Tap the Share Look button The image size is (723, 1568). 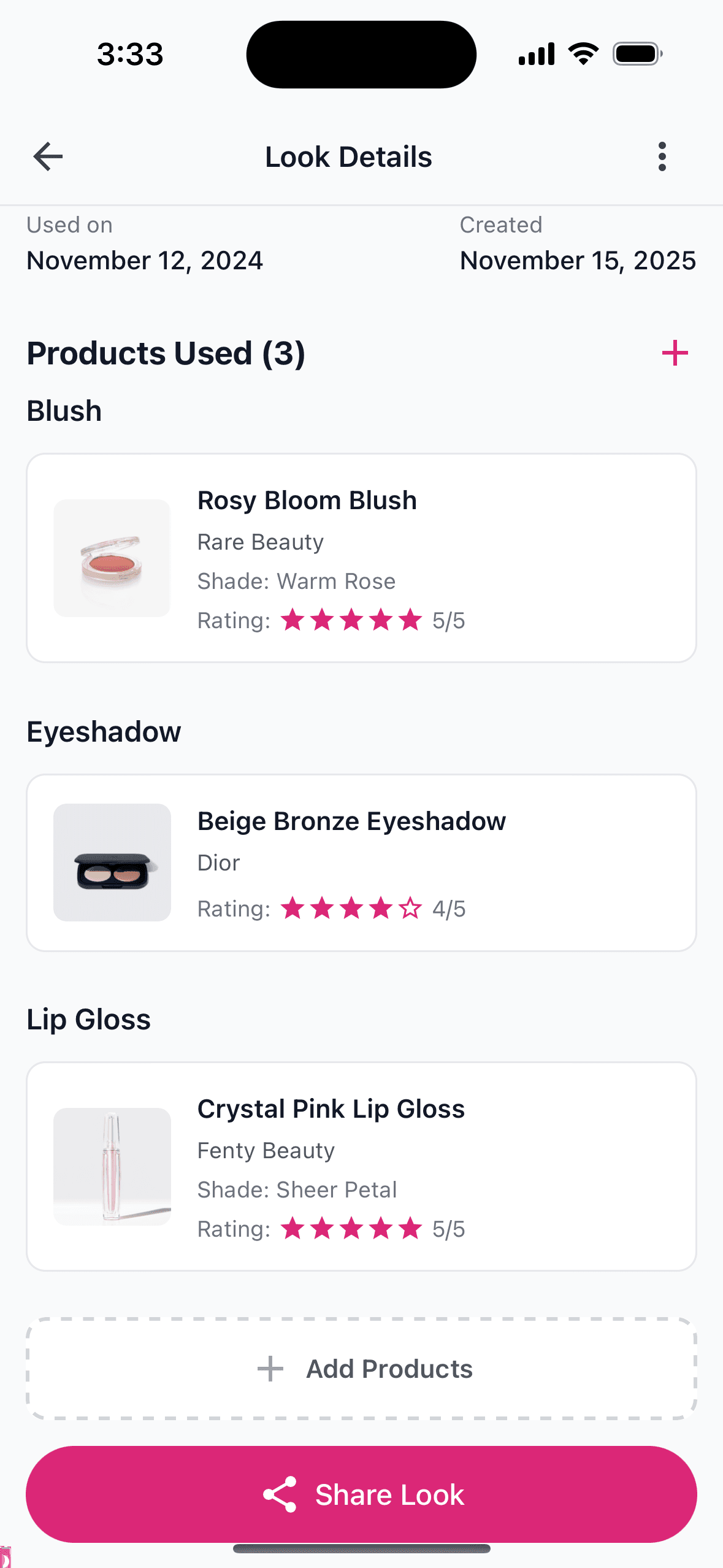(x=361, y=1495)
